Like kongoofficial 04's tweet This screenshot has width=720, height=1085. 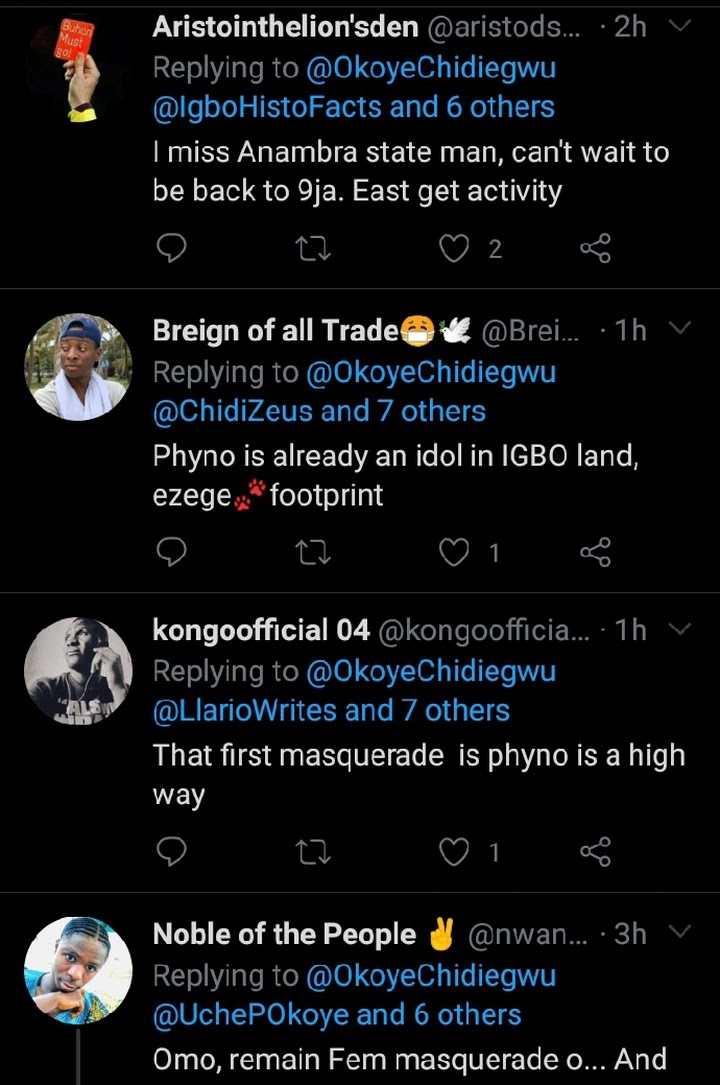(455, 851)
